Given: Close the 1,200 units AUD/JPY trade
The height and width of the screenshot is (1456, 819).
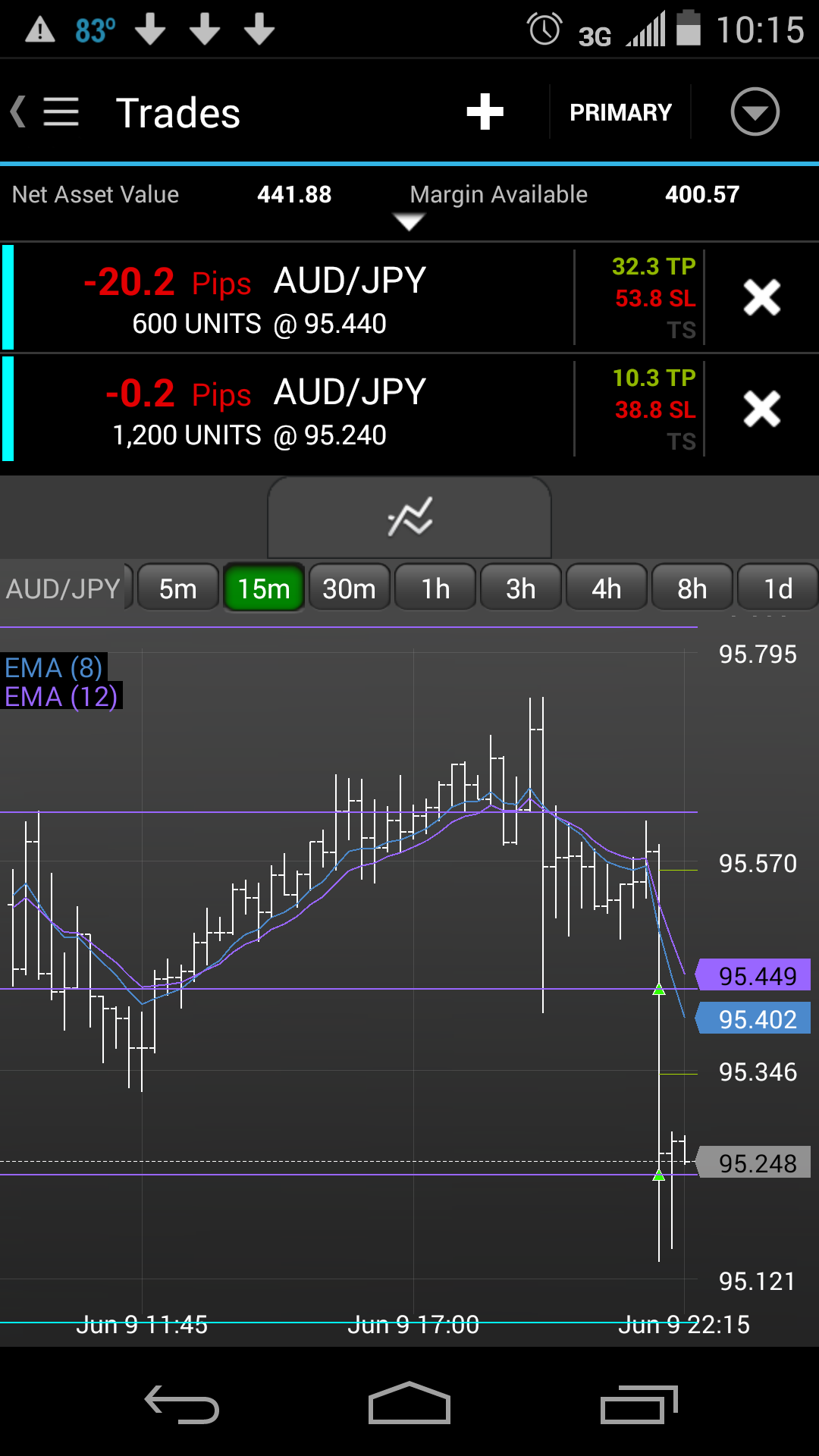Looking at the screenshot, I should click(761, 409).
